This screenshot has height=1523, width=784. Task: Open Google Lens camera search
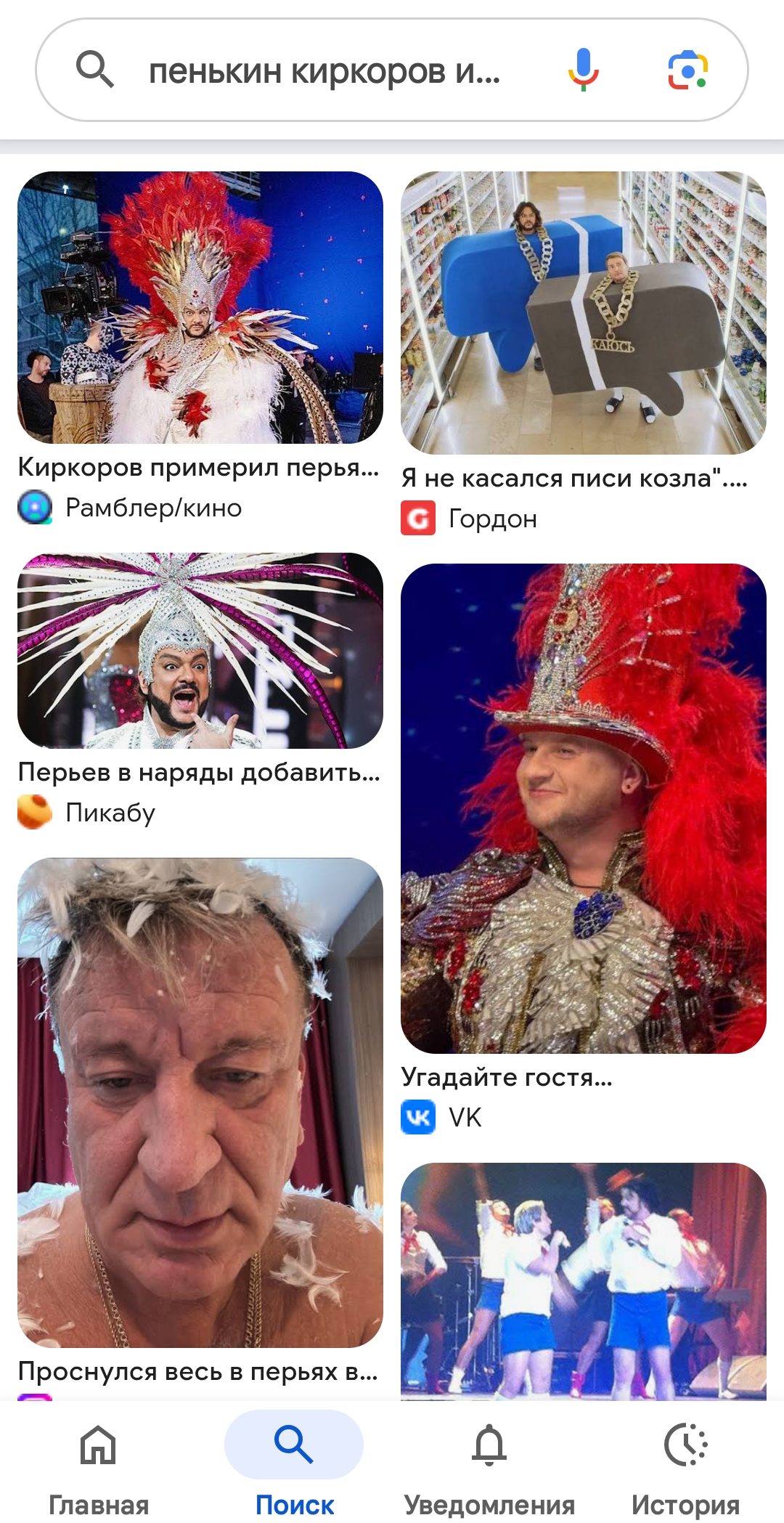[x=687, y=70]
